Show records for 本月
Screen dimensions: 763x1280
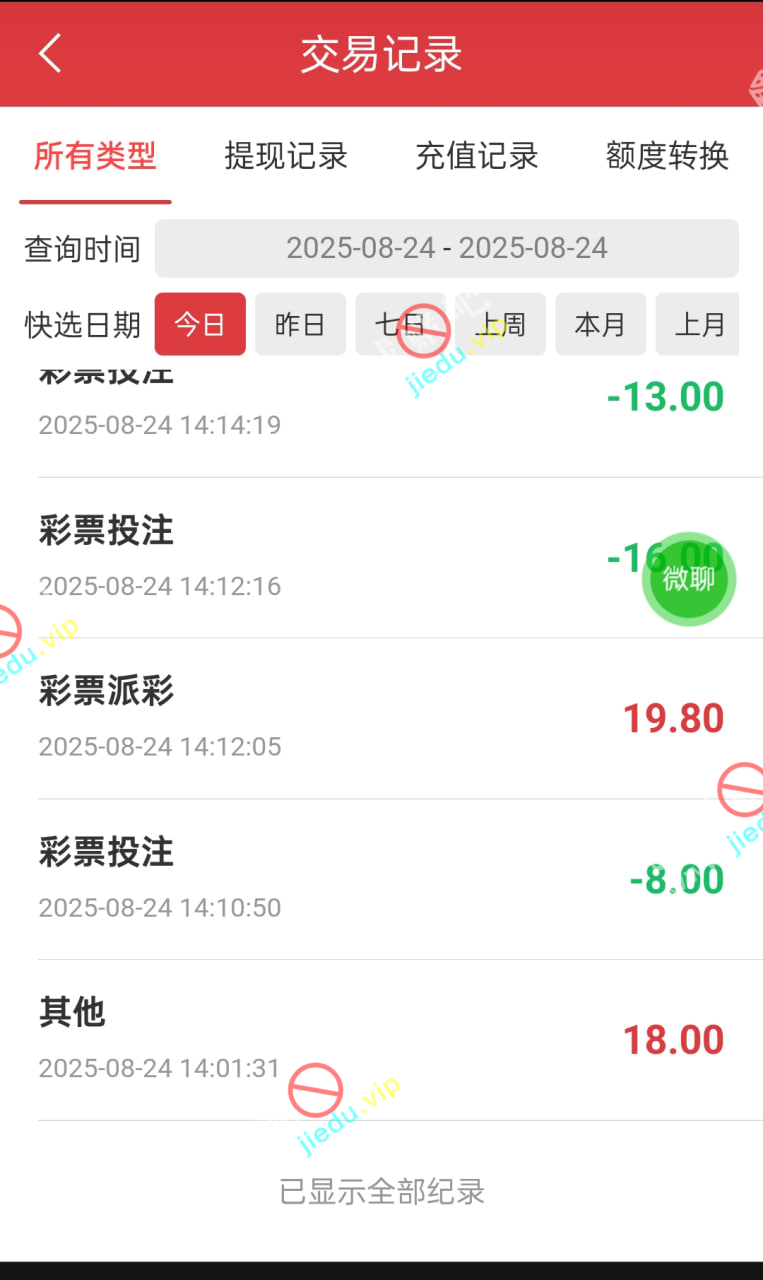(x=600, y=324)
